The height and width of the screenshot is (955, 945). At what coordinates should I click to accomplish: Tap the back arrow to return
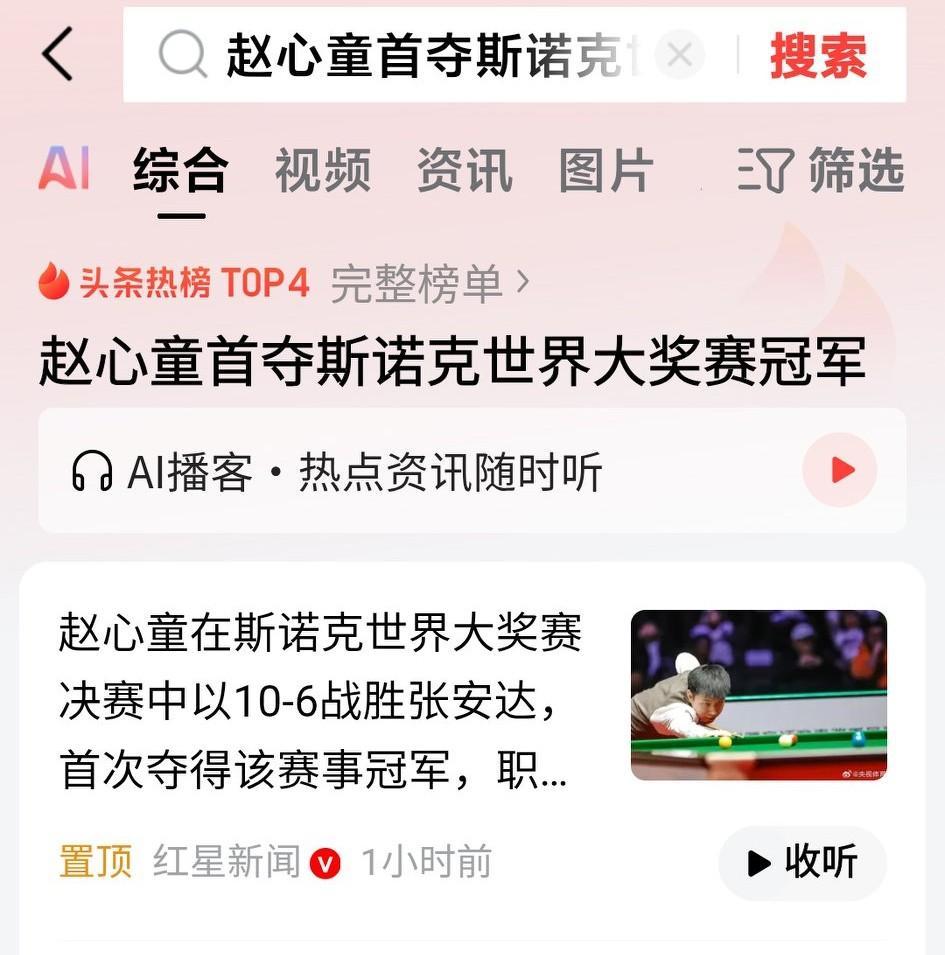click(x=57, y=55)
